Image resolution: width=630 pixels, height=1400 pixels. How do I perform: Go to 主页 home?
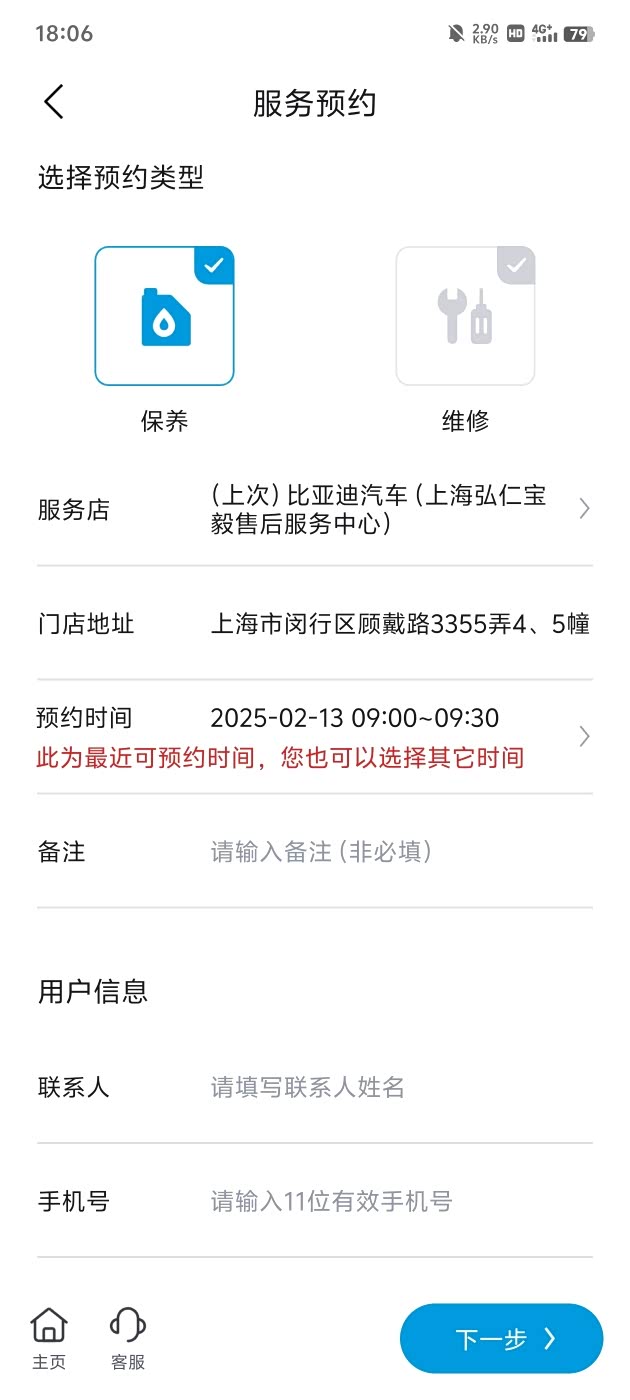49,1340
